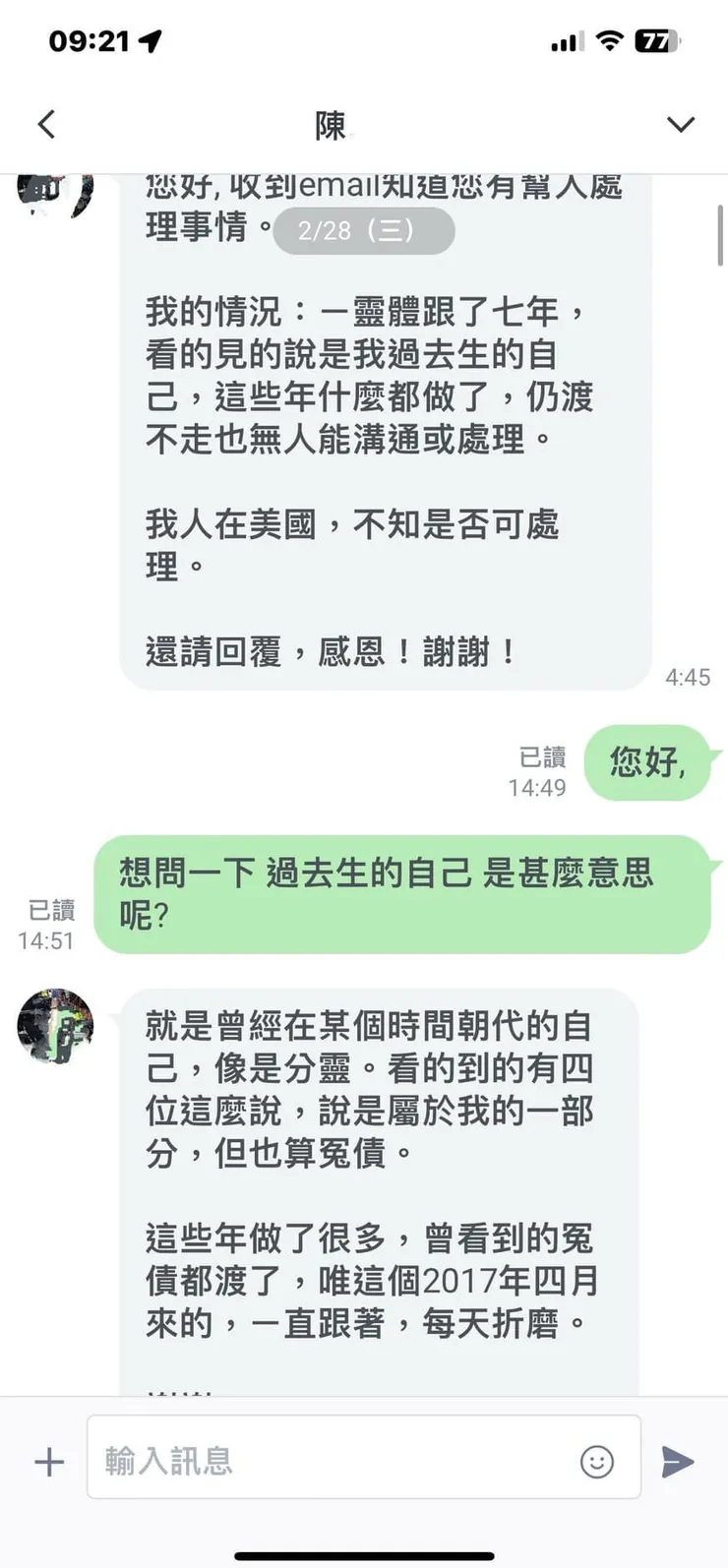Tap the lower avatar beside the last message
Viewport: 728px width, 1568px height.
55,1026
